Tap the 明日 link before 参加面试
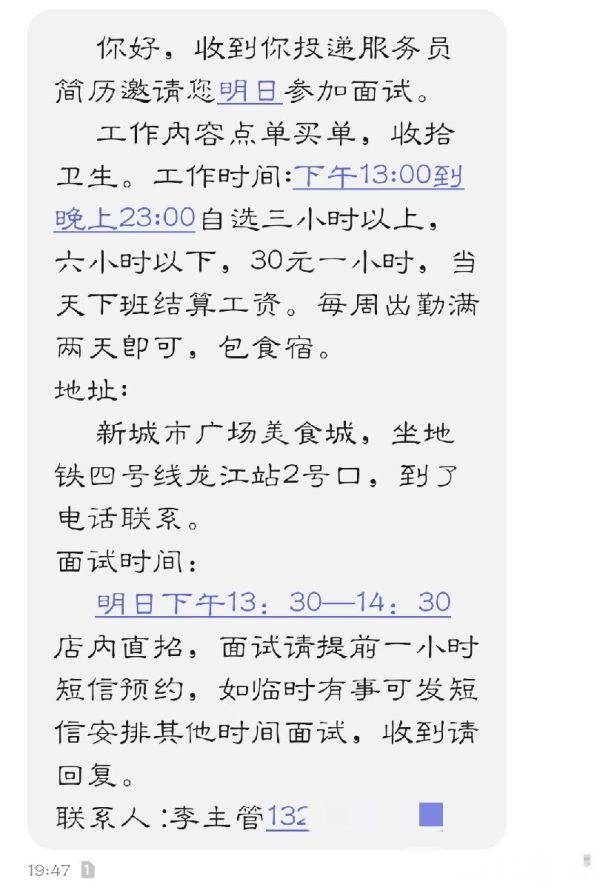Screen dimensions: 600x890 tap(249, 91)
